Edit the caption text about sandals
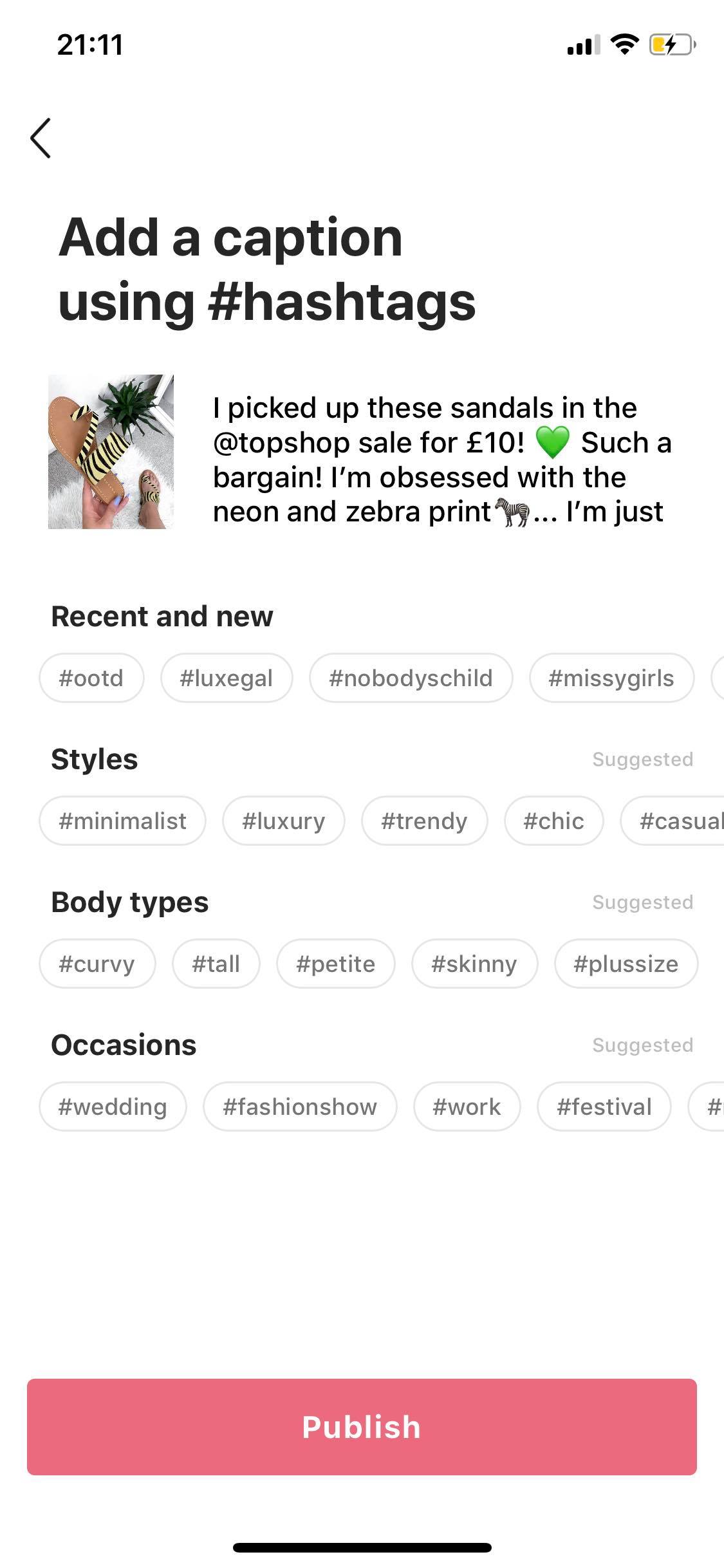Image resolution: width=724 pixels, height=1568 pixels. click(441, 460)
